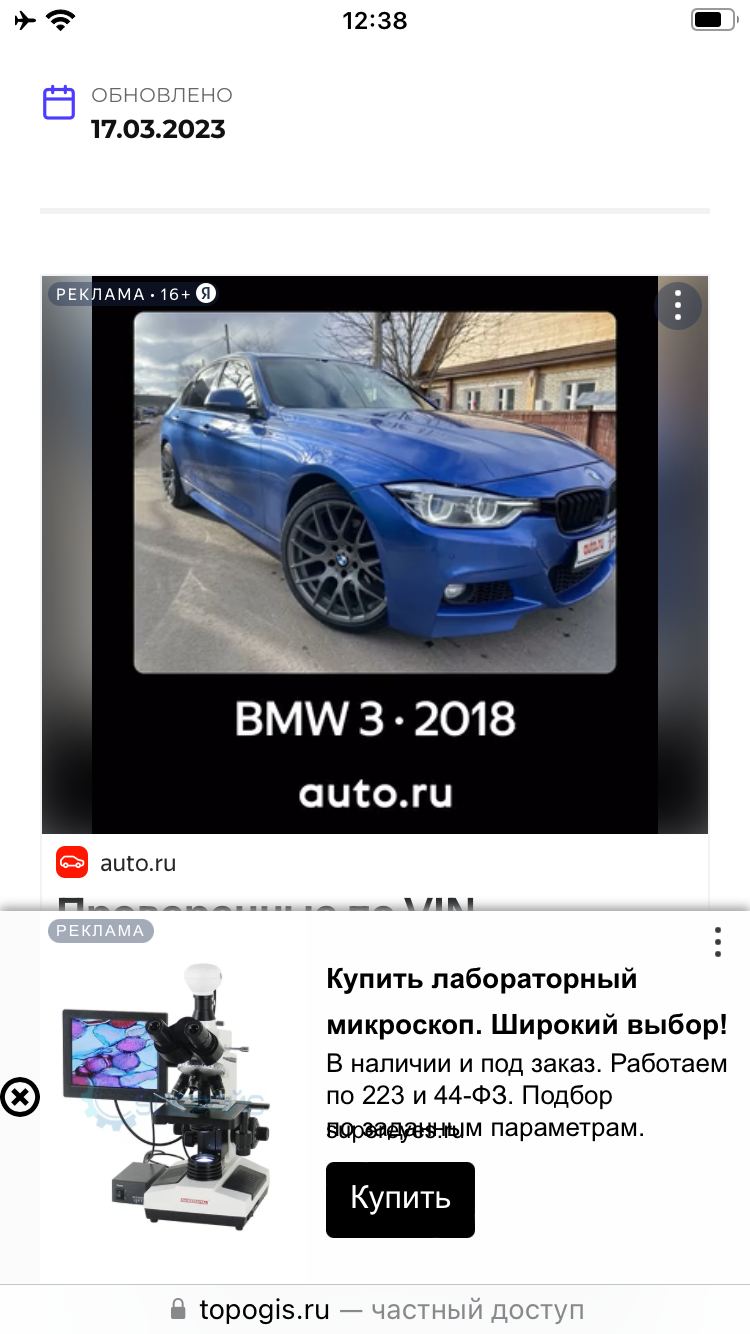The height and width of the screenshot is (1334, 750).
Task: Open the auto.ru red car icon
Action: (x=71, y=862)
